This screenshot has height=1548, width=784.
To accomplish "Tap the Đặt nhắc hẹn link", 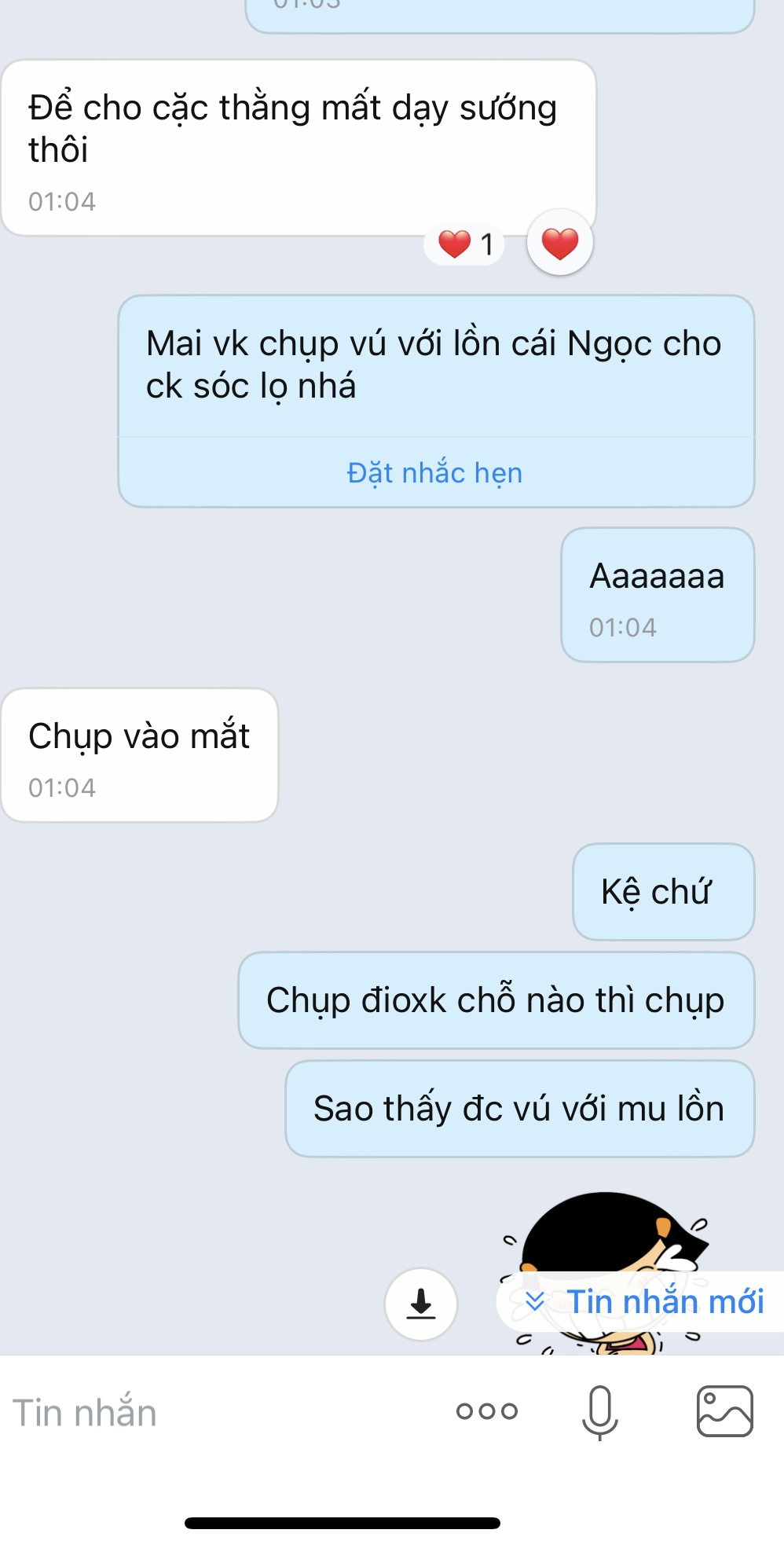I will 435,473.
